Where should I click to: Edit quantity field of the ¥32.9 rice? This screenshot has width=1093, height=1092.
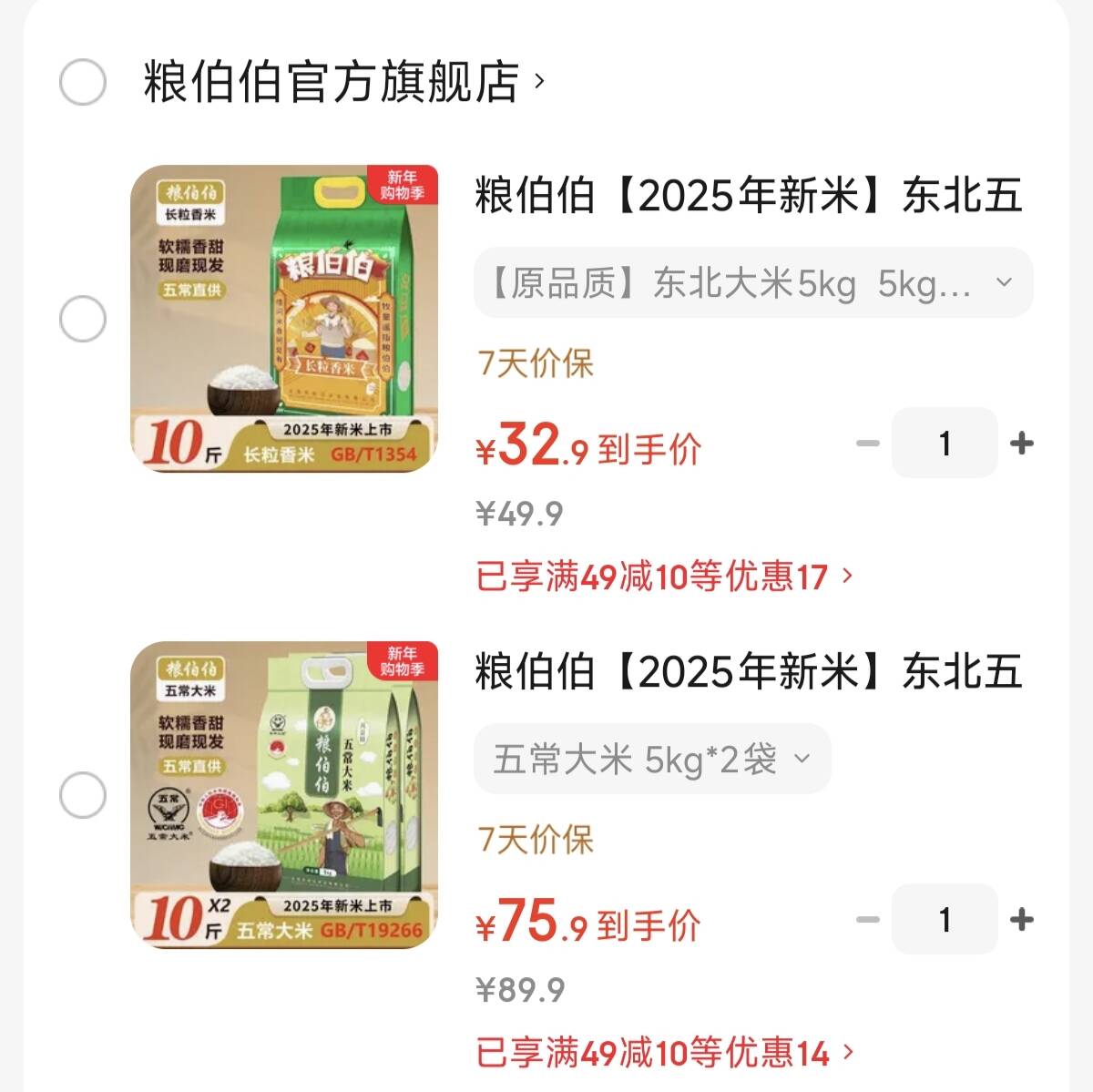(x=945, y=444)
